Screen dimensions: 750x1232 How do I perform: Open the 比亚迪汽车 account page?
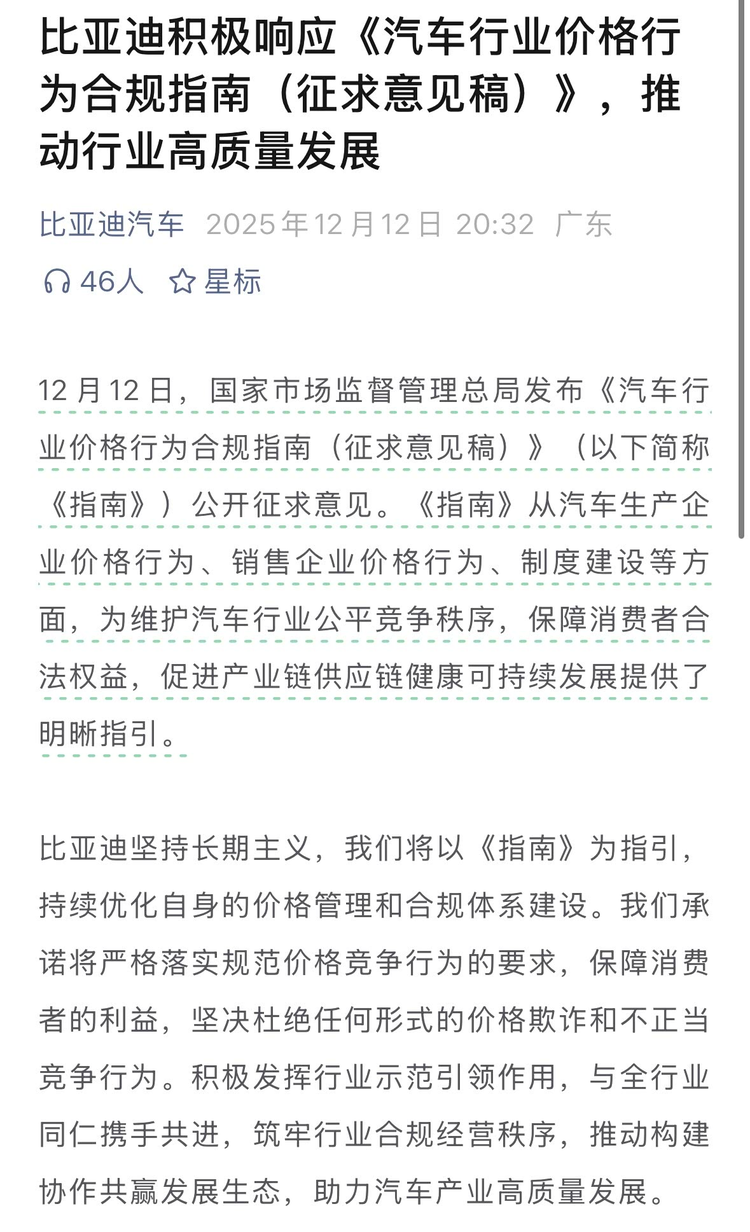pos(112,224)
